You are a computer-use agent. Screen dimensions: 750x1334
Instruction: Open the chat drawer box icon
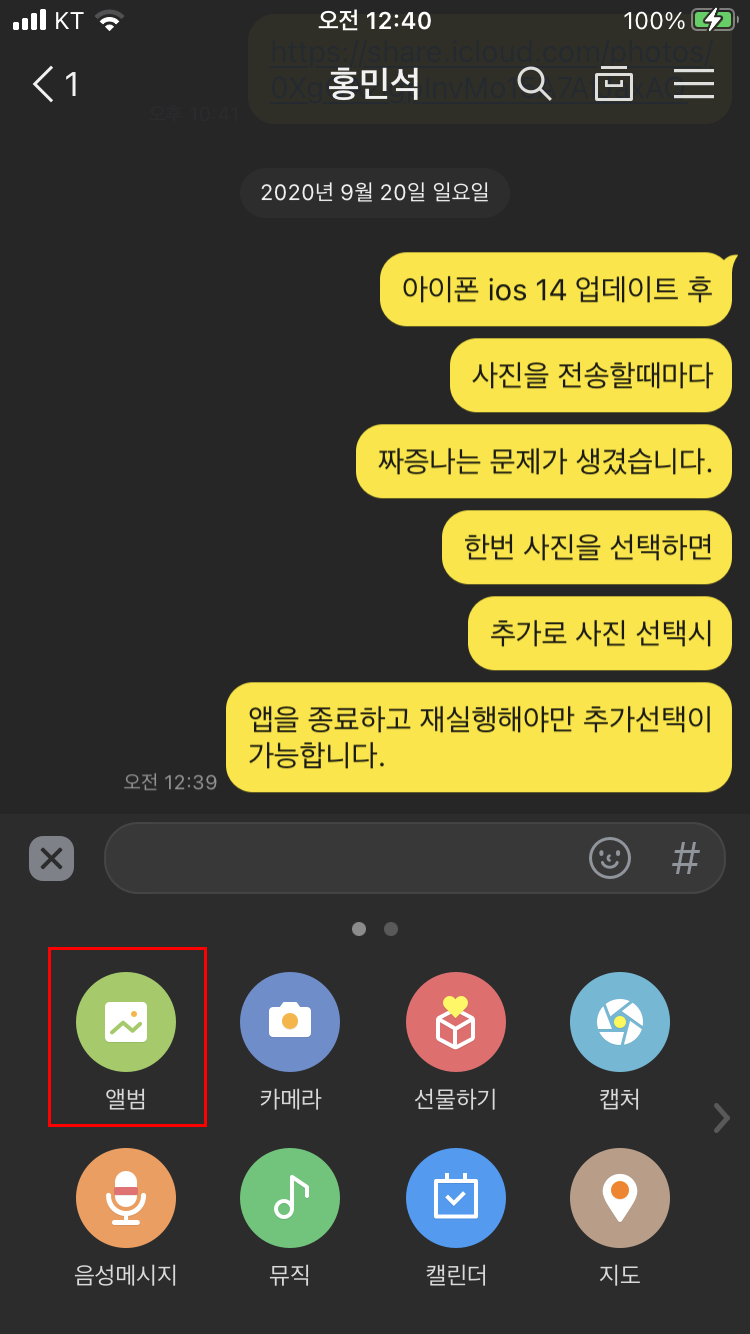[614, 84]
